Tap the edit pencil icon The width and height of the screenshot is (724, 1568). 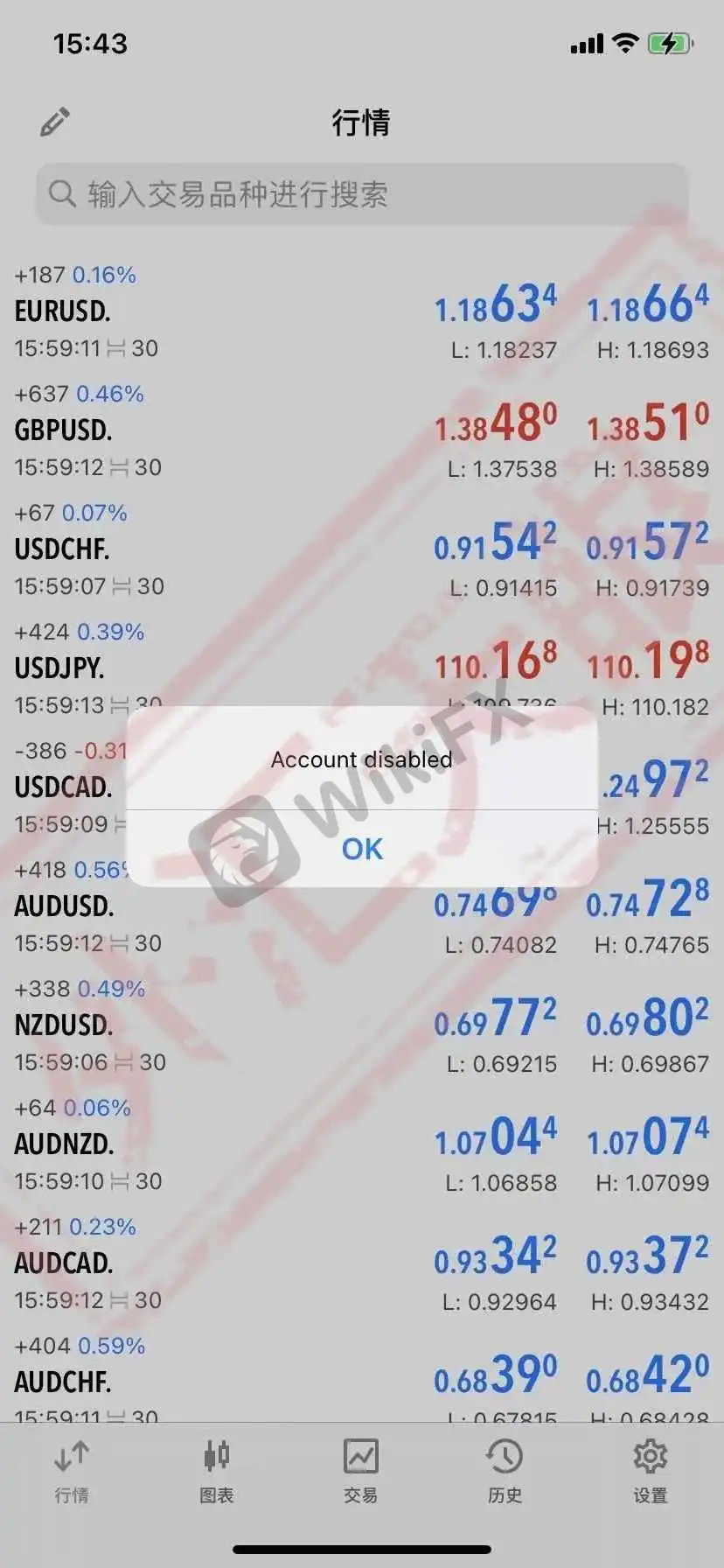pos(55,122)
